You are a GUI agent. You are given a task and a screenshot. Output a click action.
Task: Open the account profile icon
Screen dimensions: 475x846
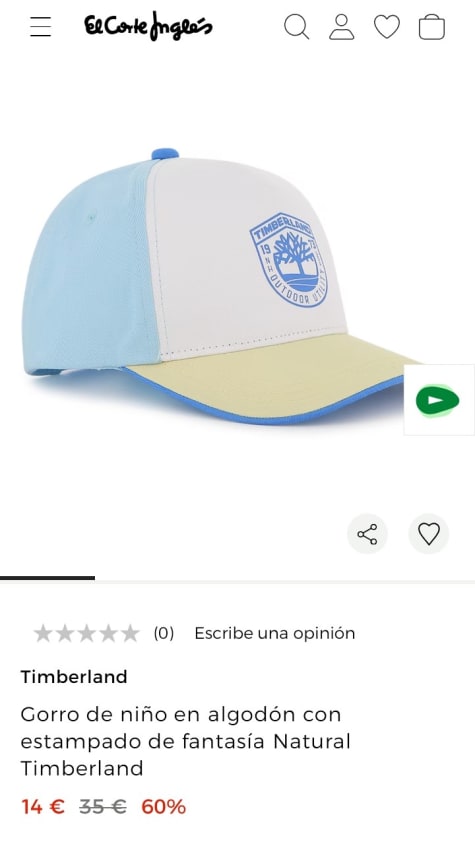342,26
